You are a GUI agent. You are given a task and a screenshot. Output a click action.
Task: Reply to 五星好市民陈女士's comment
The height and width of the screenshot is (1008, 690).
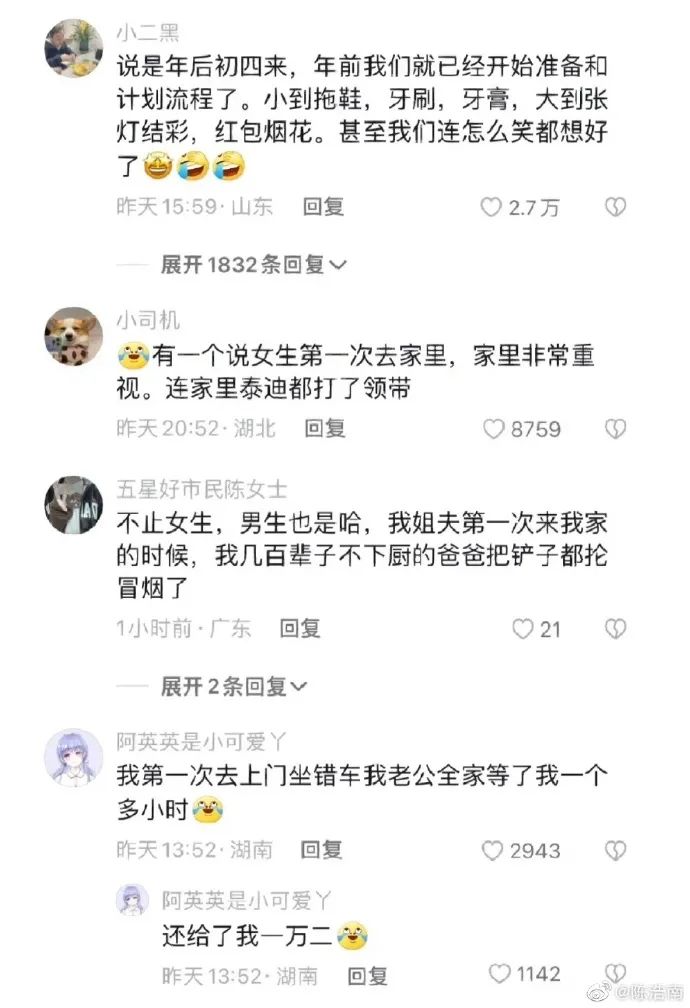(x=299, y=629)
